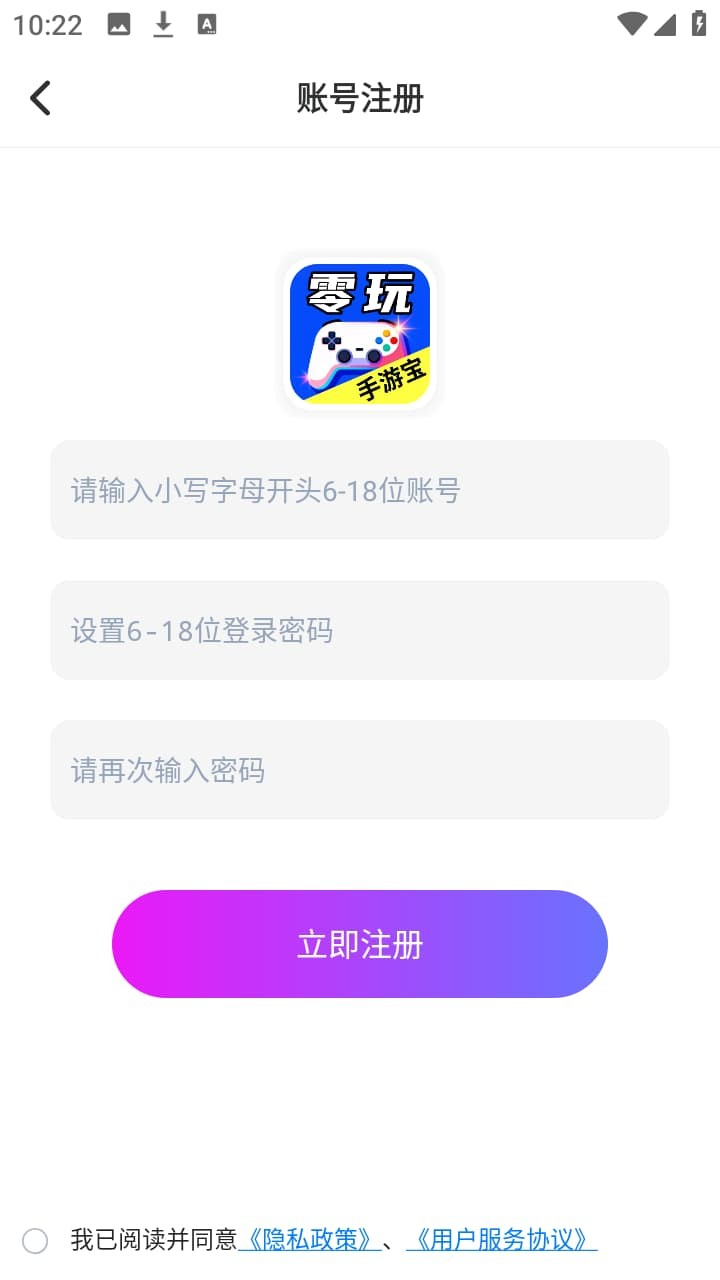Screen dimensions: 720x1280
Task: Select the 设置6-18位登录密码 password field
Action: [x=360, y=630]
